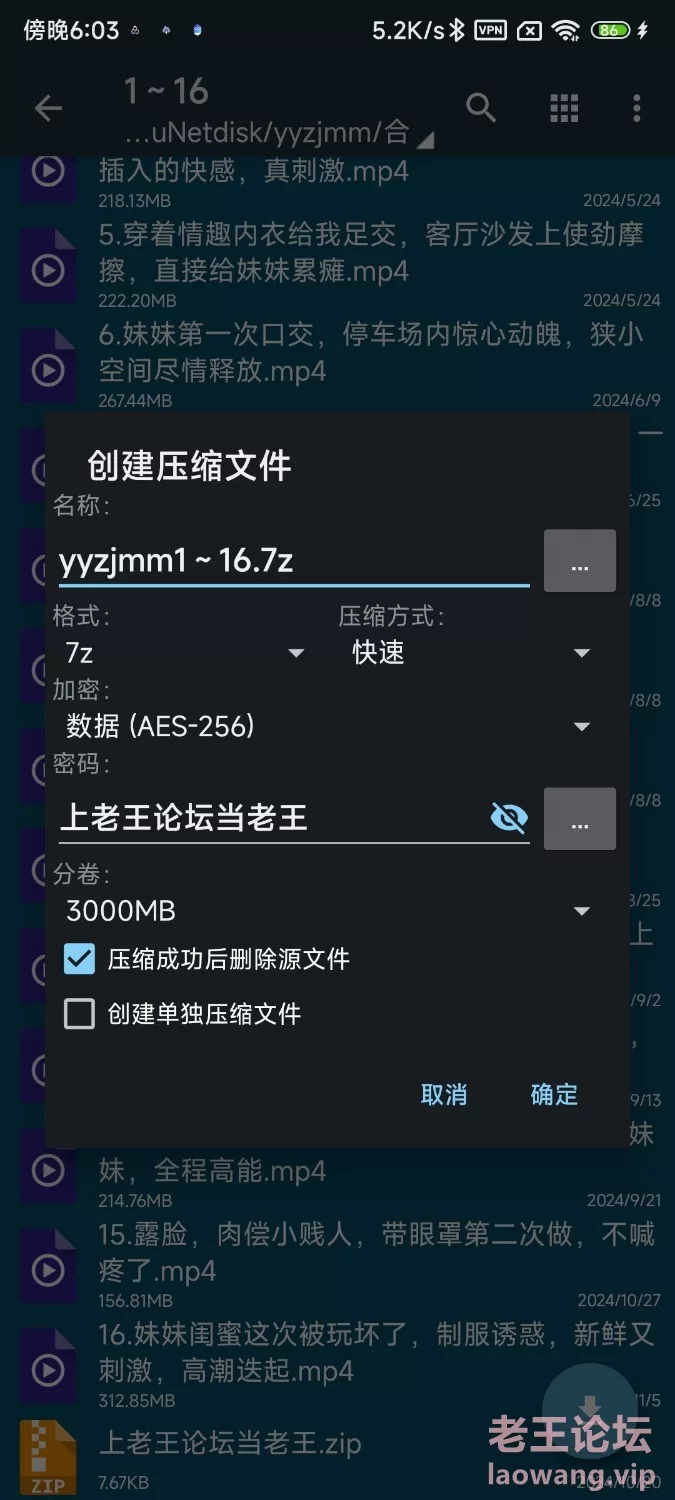This screenshot has height=1500, width=675.
Task: Toggle password visibility with the eye icon
Action: [510, 819]
